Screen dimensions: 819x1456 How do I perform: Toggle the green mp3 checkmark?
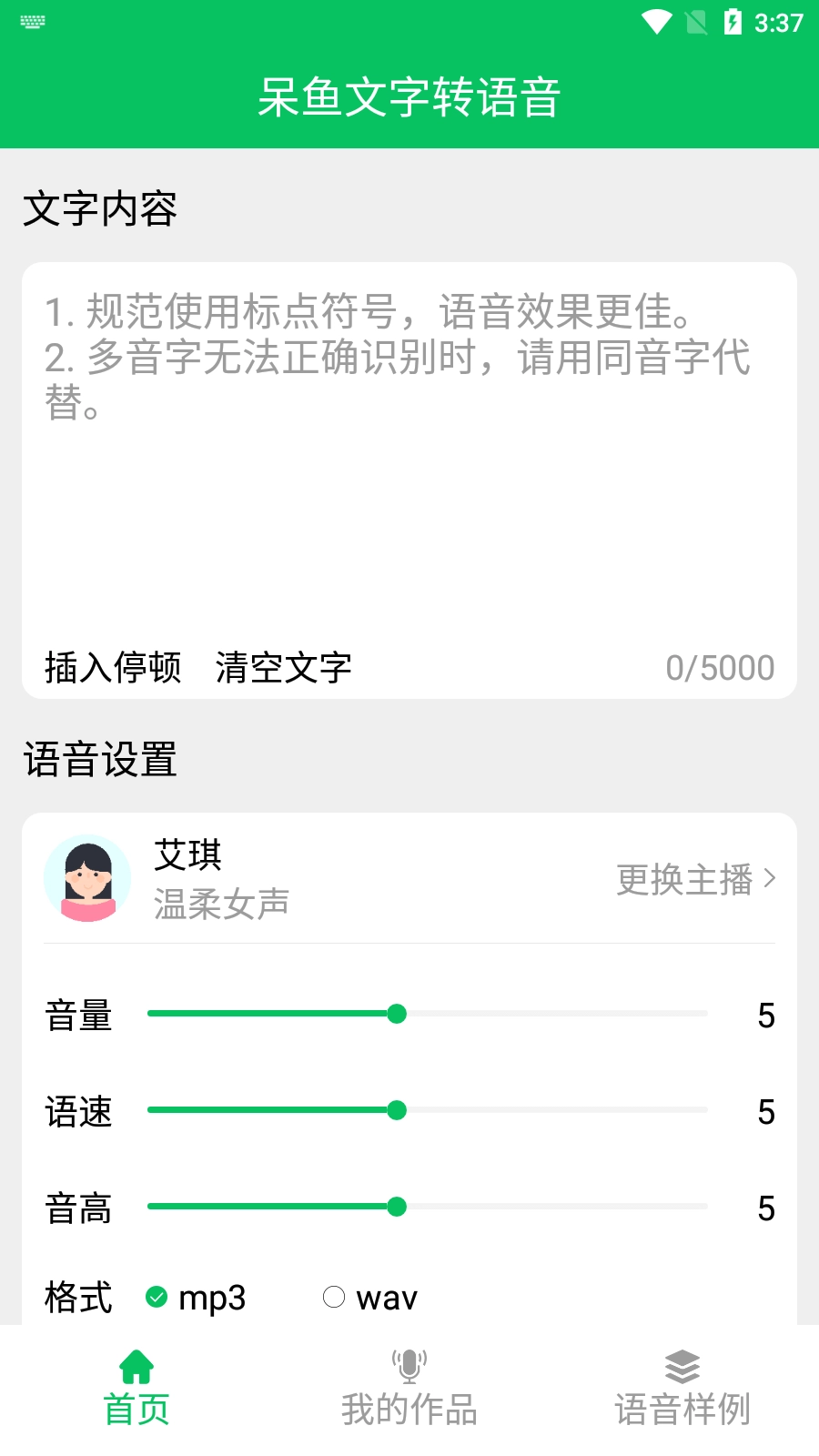(x=158, y=1294)
